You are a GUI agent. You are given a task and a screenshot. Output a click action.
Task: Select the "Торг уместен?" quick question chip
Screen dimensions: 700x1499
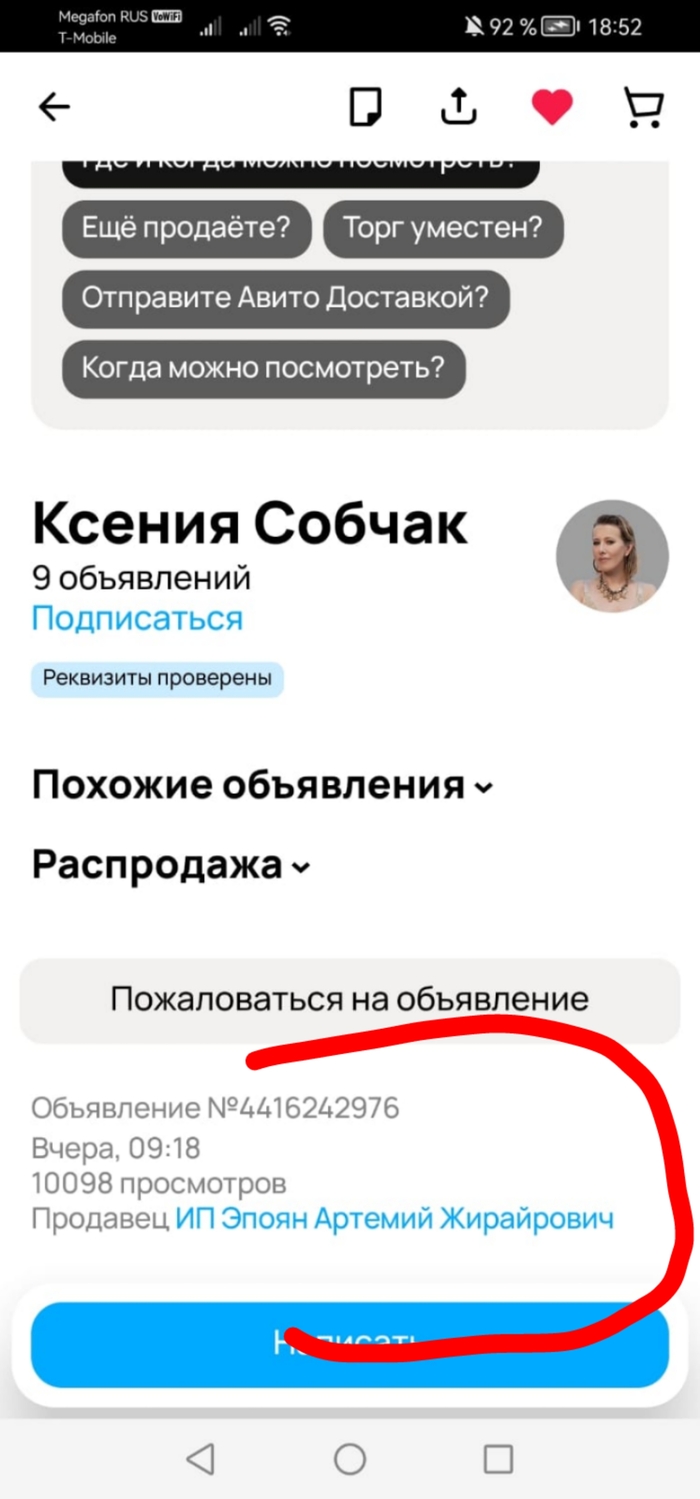tap(442, 228)
